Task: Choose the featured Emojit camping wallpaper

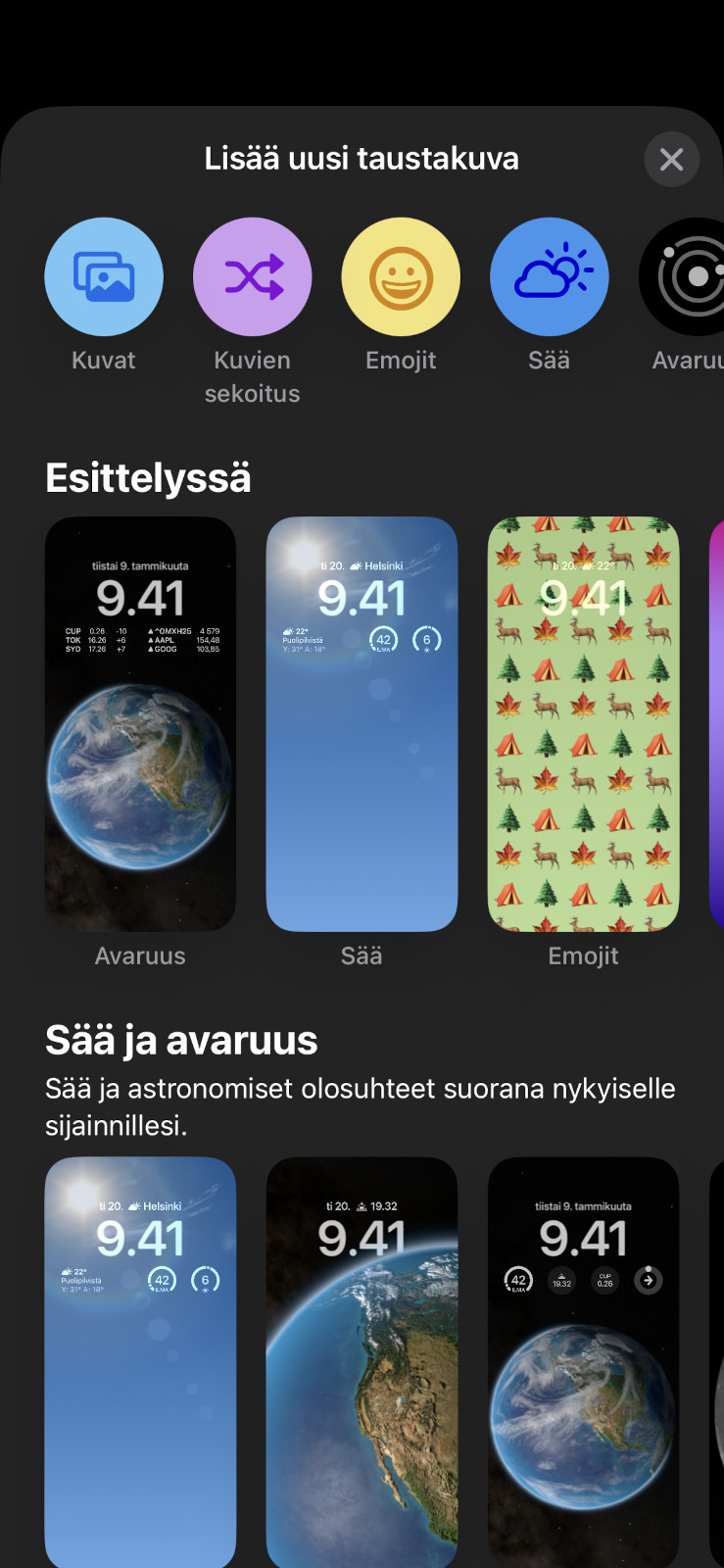Action: click(x=583, y=724)
